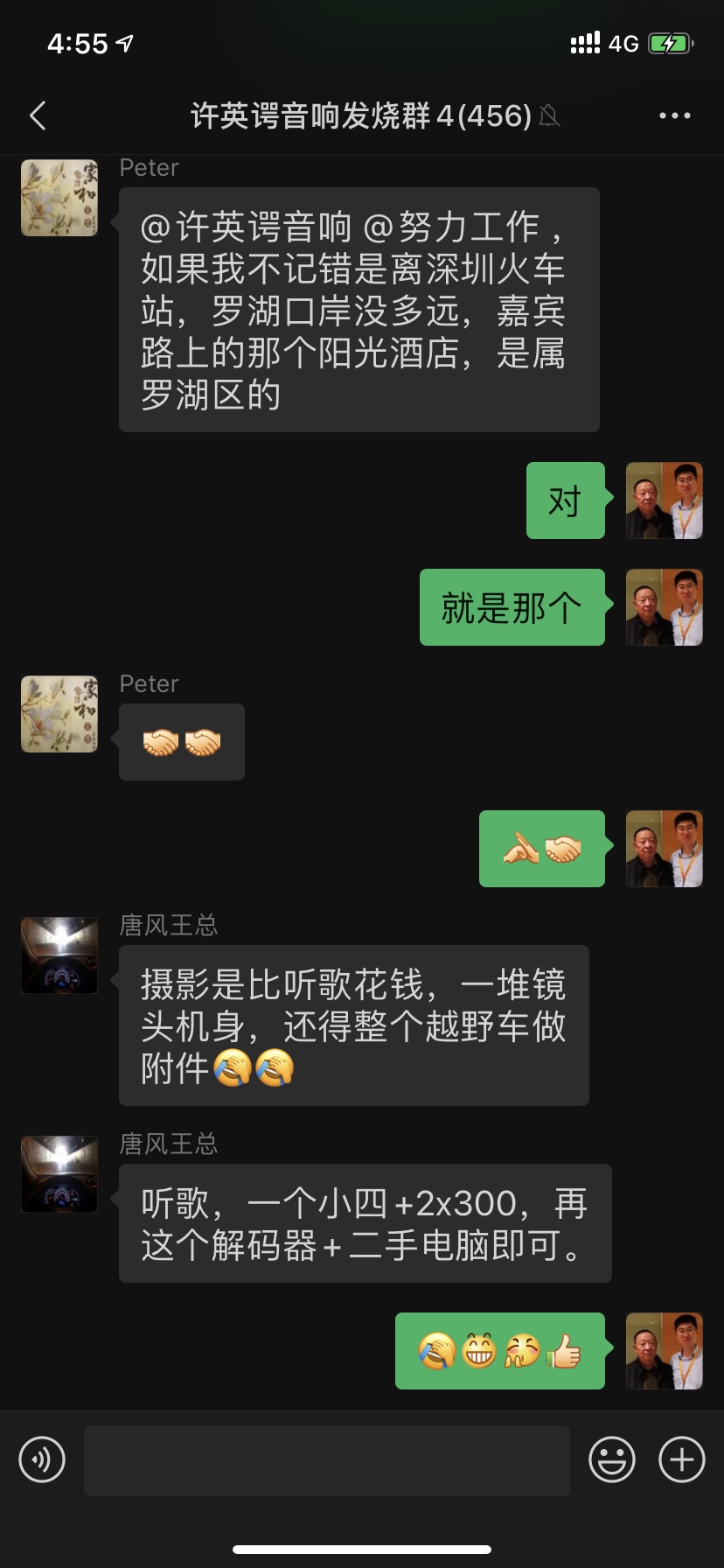This screenshot has height=1568, width=724.
Task: Open the group chat overflow menu
Action: tap(674, 115)
